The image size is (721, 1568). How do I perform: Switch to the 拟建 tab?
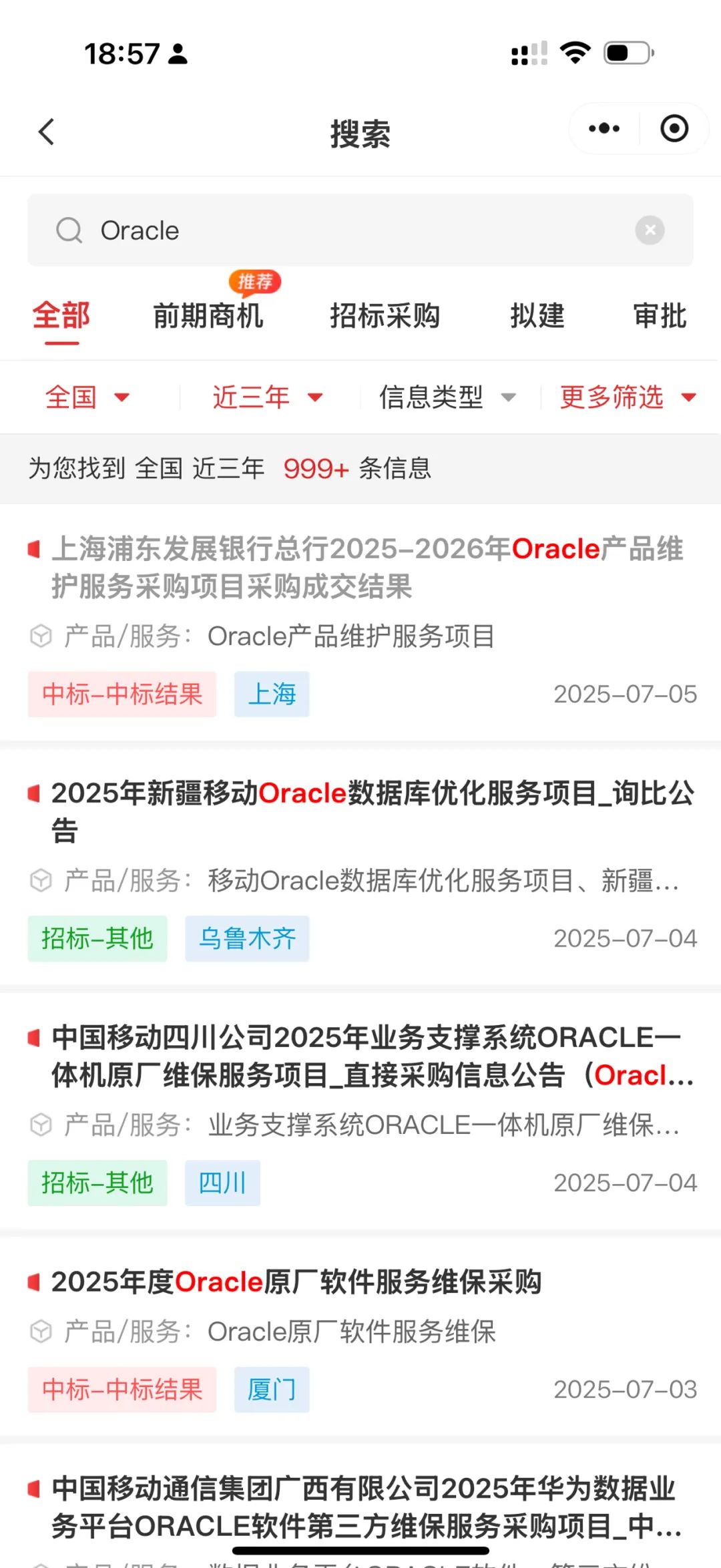point(537,316)
